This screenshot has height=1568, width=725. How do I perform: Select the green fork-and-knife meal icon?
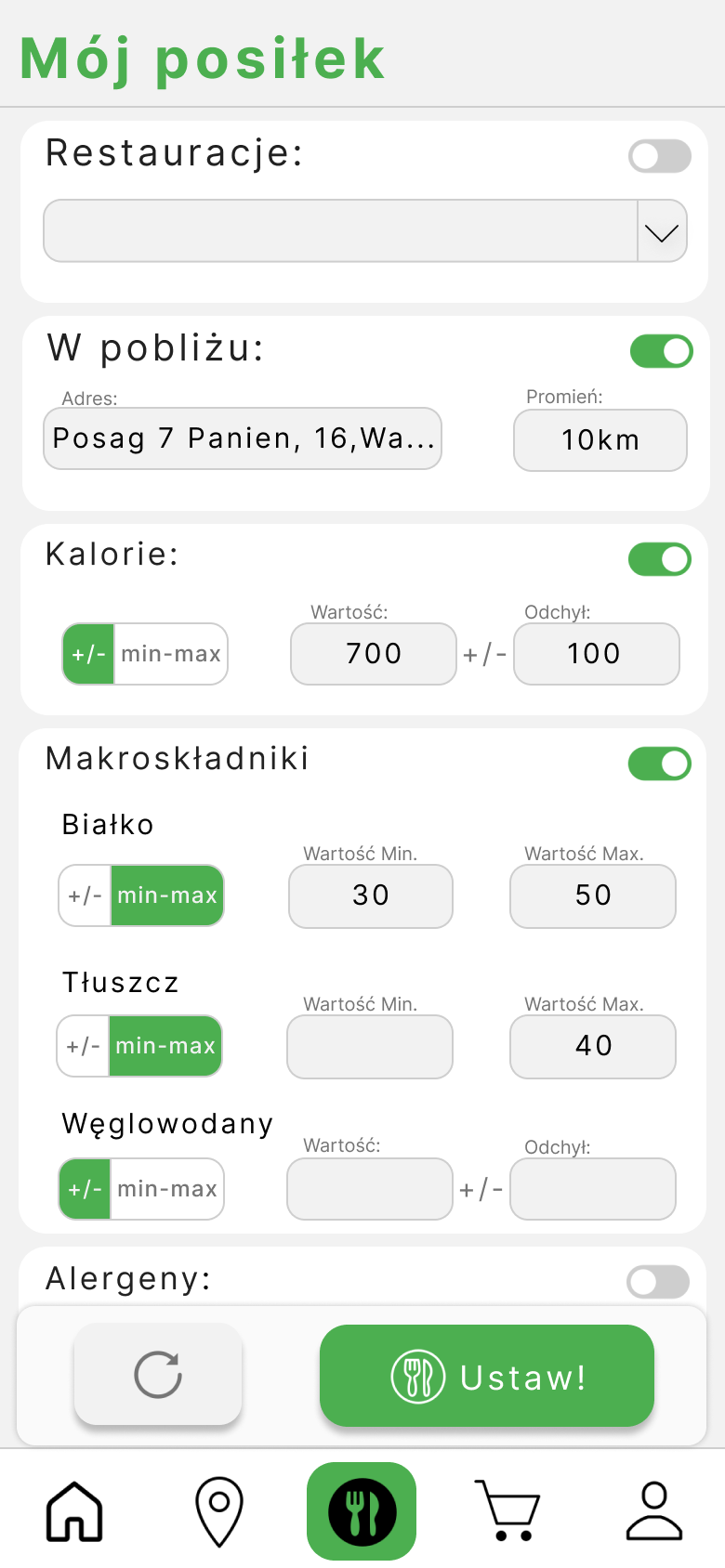[x=362, y=1511]
